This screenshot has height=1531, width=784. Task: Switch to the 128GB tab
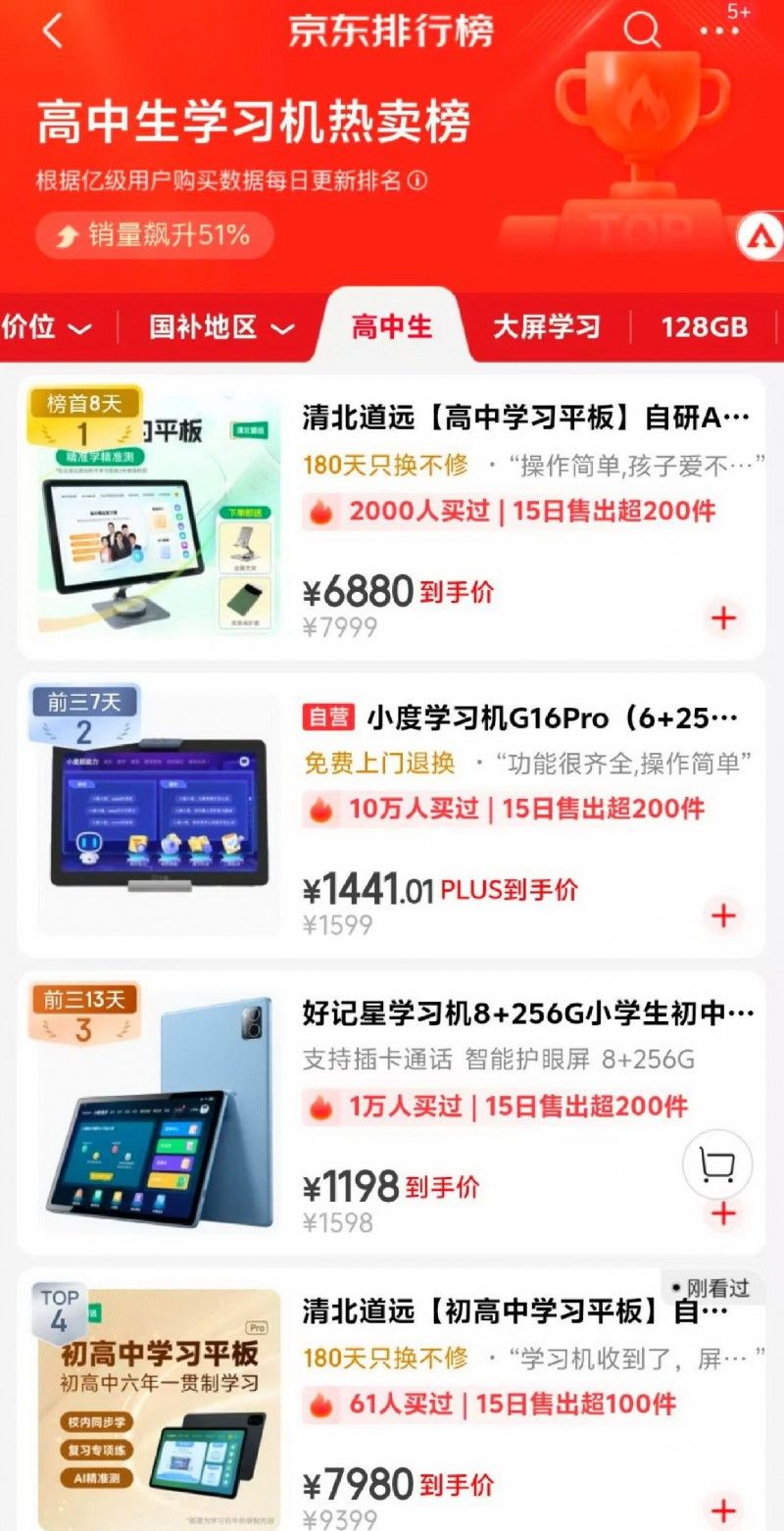[x=704, y=327]
